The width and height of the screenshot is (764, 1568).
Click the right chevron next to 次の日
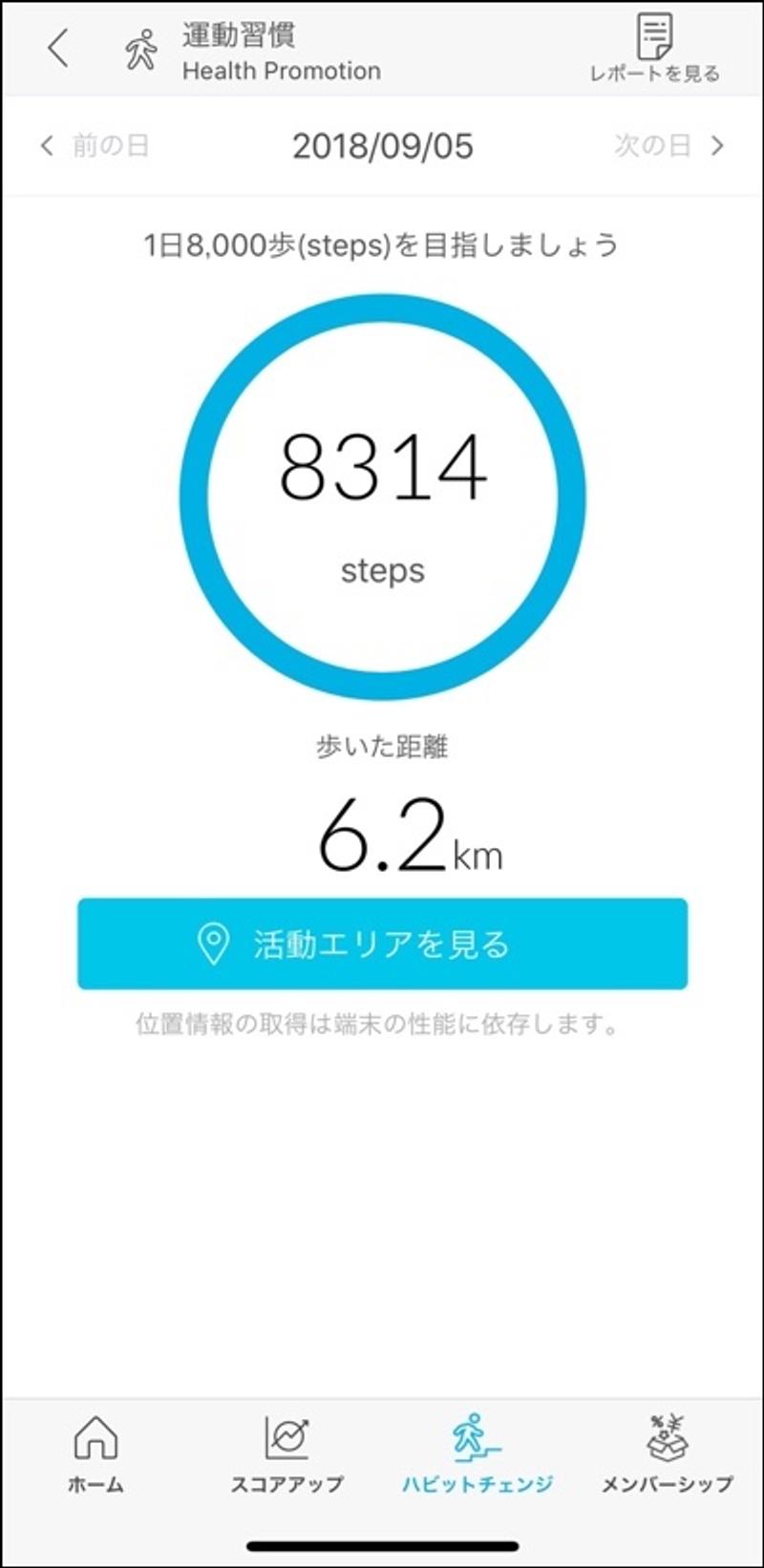[x=715, y=146]
